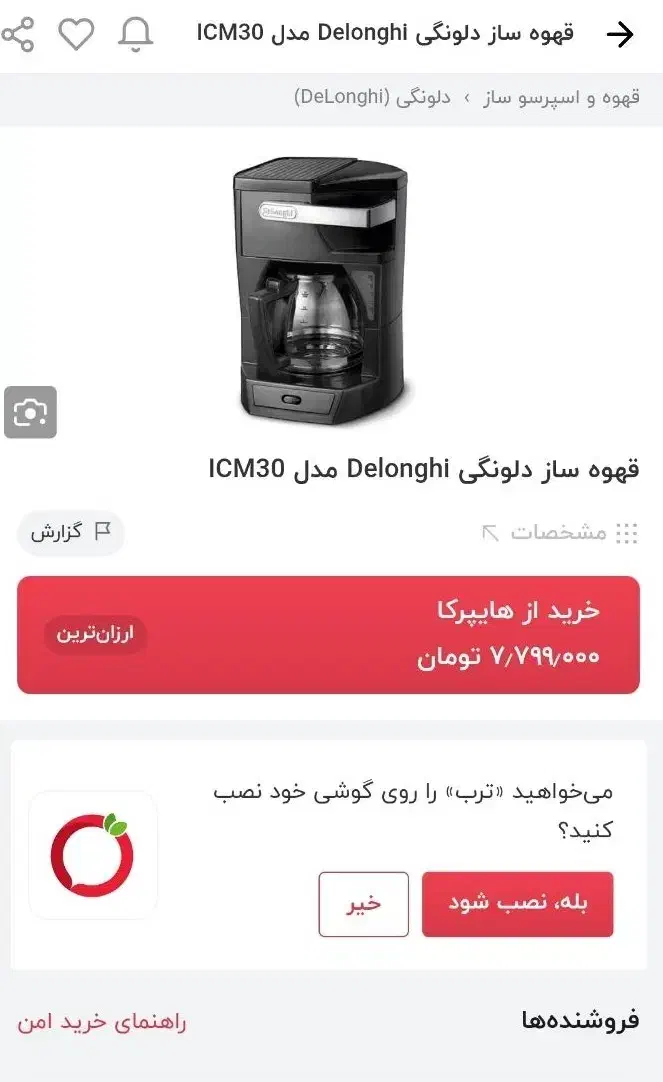Open the price alert bell
Screen dimensions: 663x1082
point(135,35)
